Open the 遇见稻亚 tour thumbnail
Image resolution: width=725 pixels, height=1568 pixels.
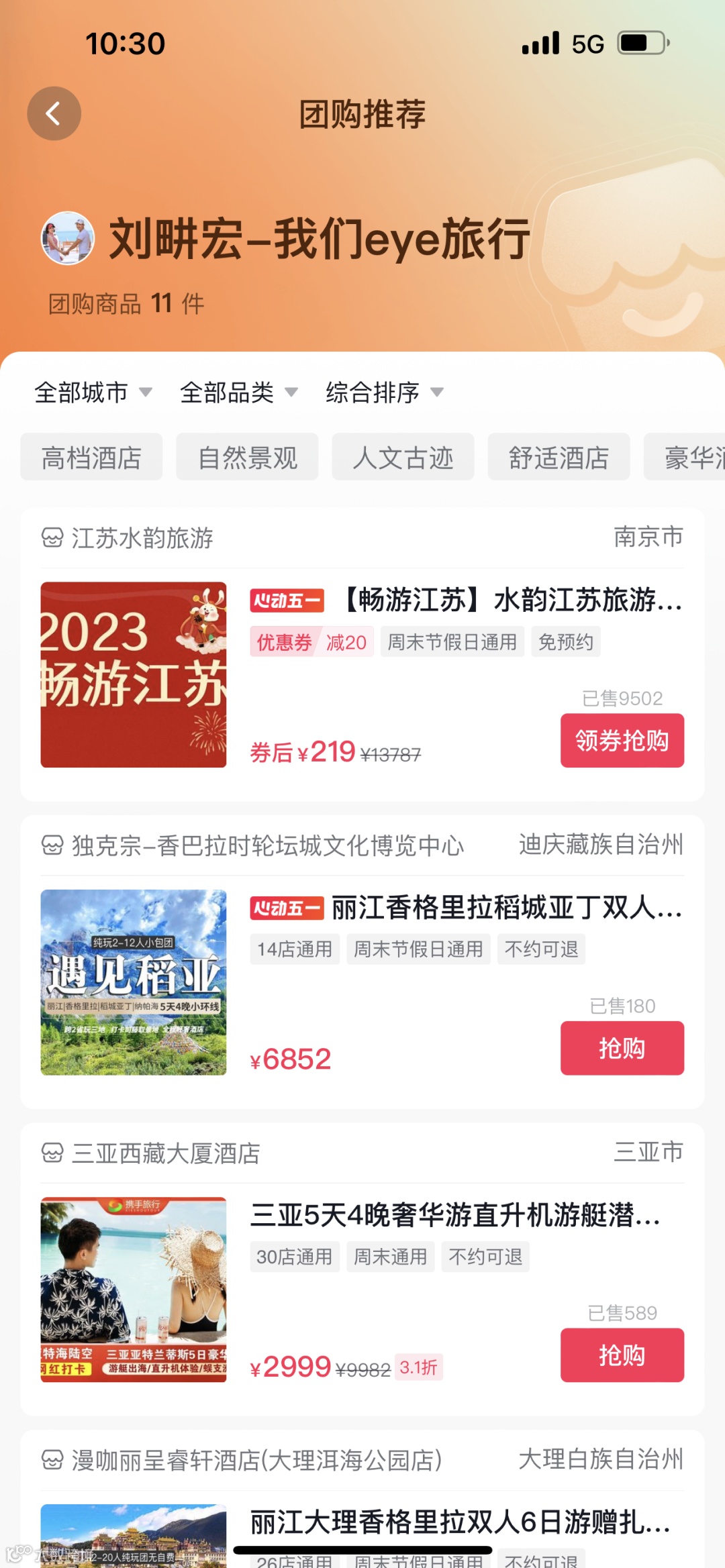click(133, 982)
